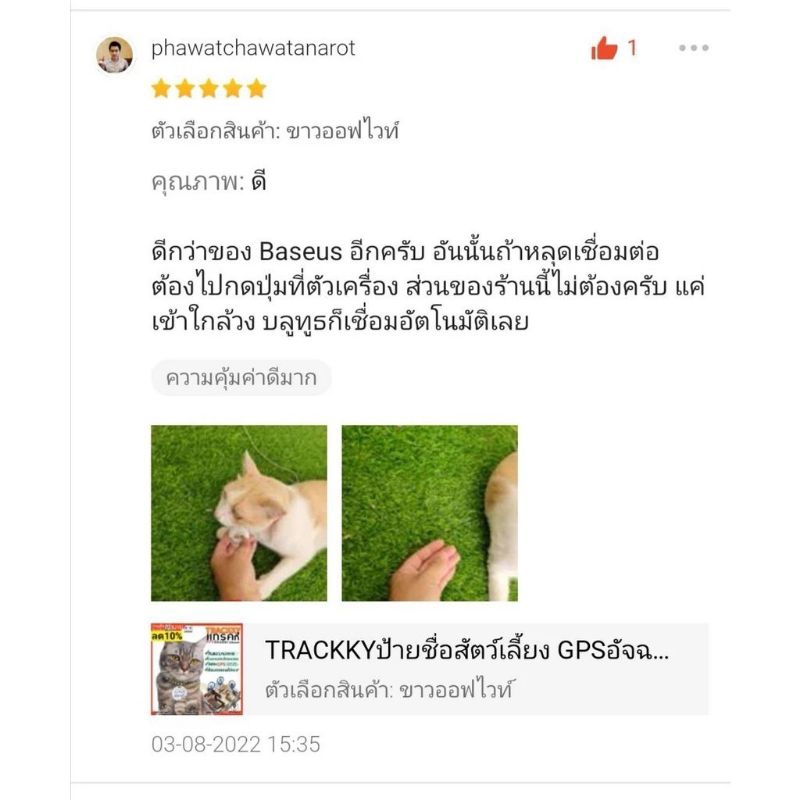800x800 pixels.
Task: Open phawatchawatanarot's profile picture
Action: (114, 55)
